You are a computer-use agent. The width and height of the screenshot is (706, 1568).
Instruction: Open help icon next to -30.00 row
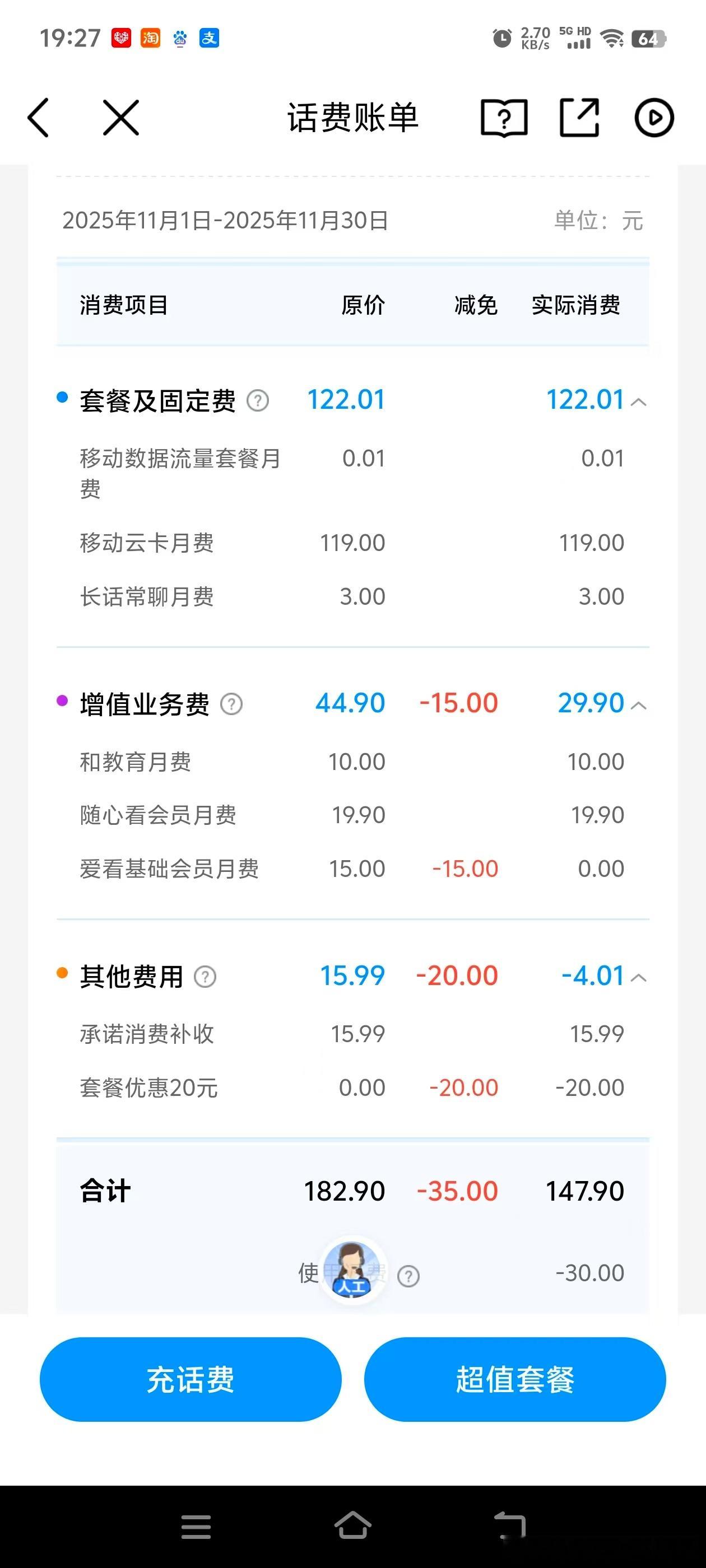408,1276
